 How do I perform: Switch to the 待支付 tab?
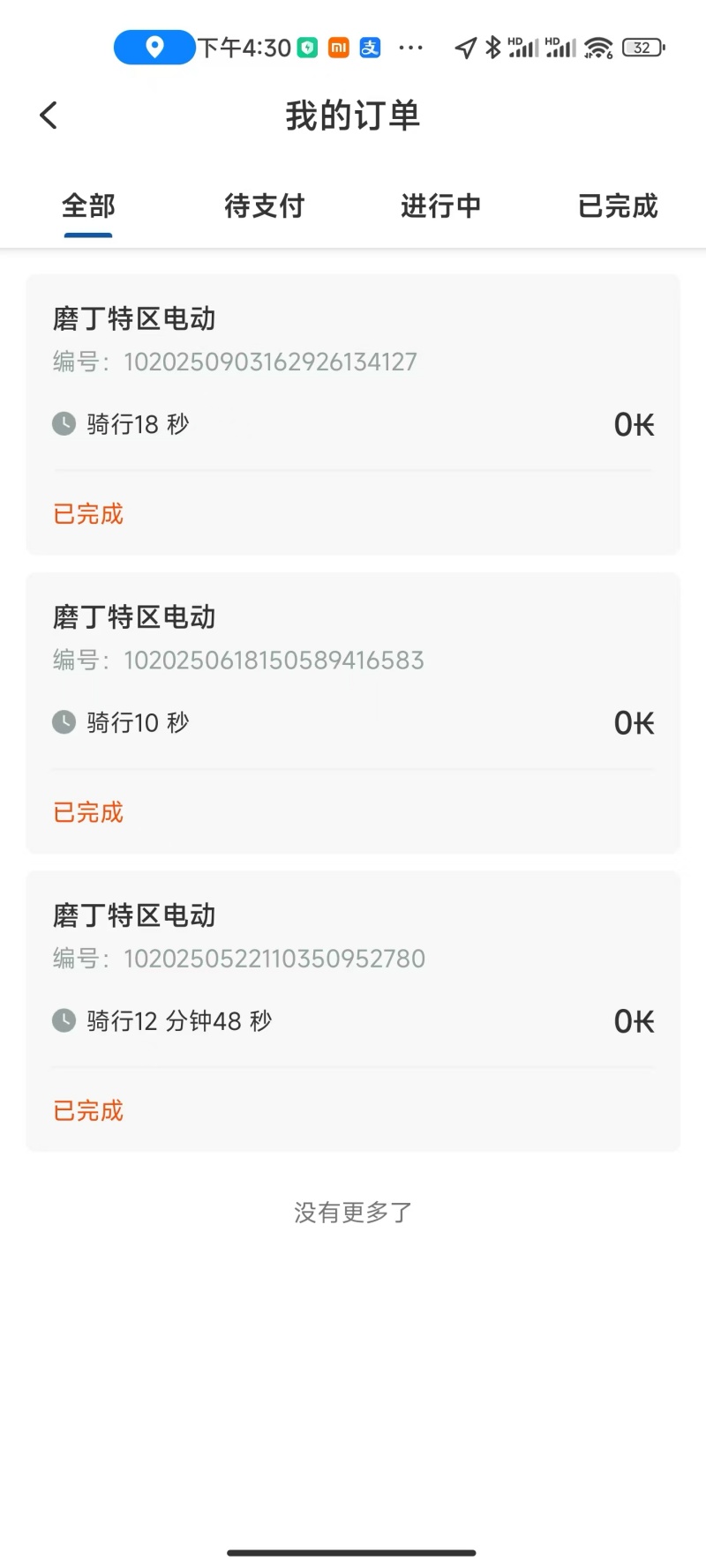(264, 206)
